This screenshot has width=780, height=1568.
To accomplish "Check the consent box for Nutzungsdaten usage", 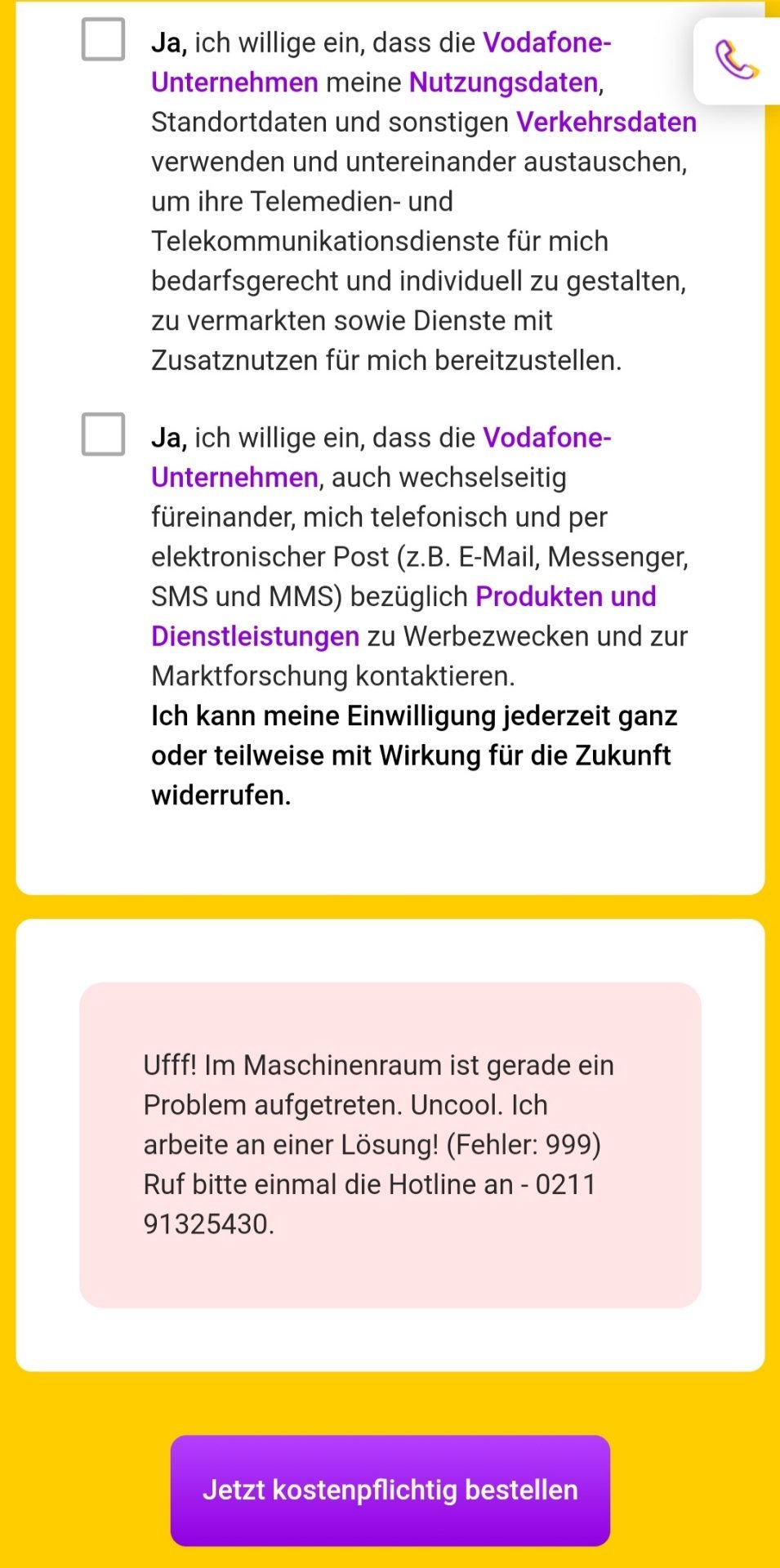I will (103, 39).
